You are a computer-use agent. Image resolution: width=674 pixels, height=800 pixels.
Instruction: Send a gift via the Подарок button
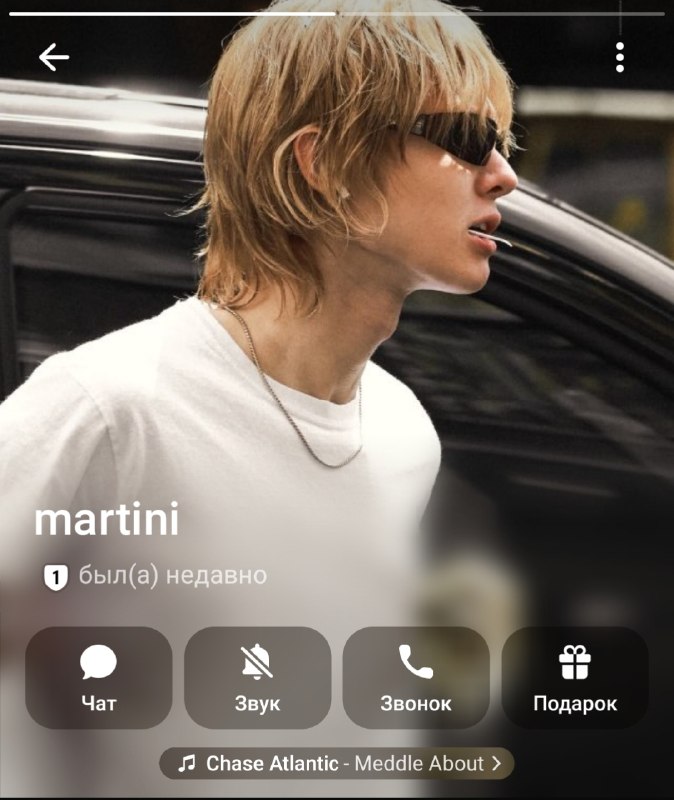click(x=575, y=678)
